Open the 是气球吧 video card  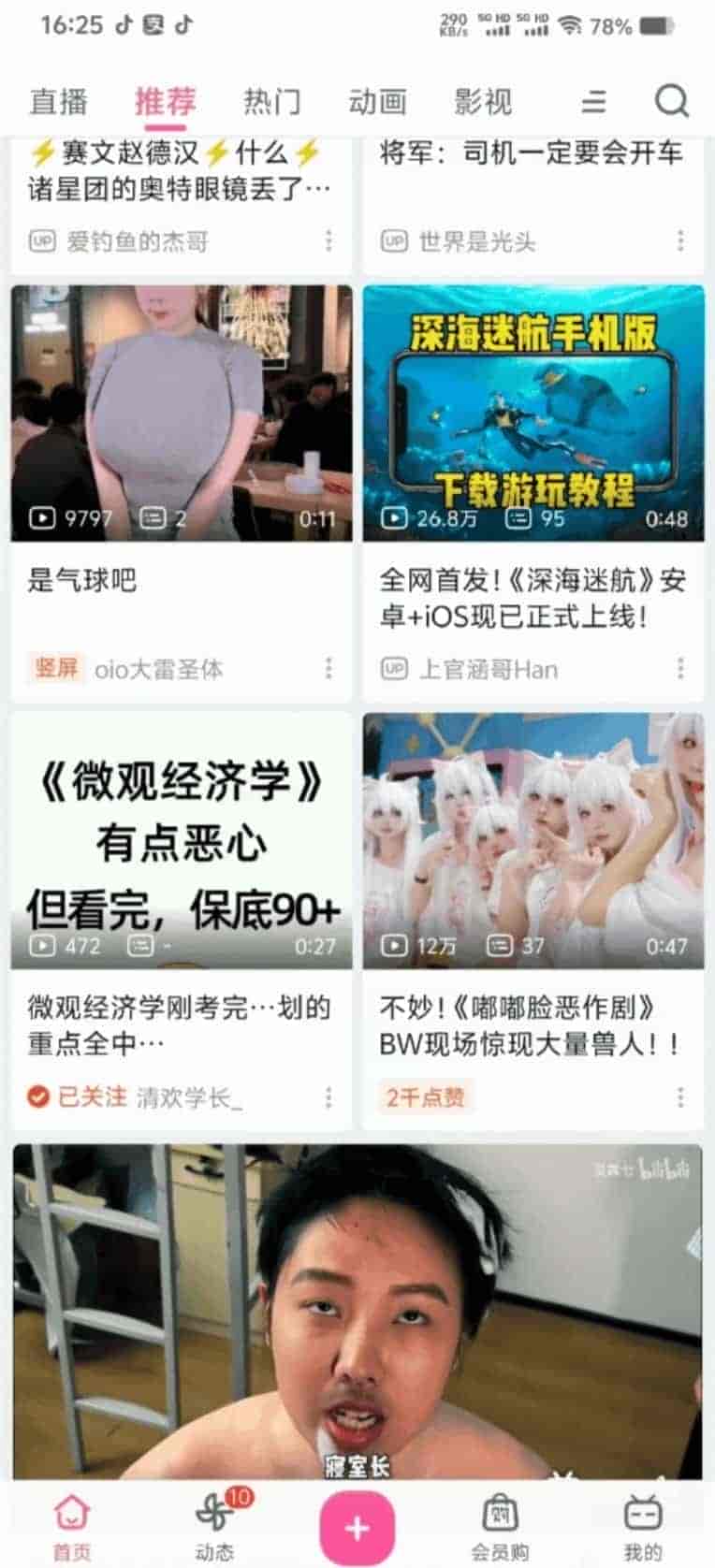tap(182, 414)
